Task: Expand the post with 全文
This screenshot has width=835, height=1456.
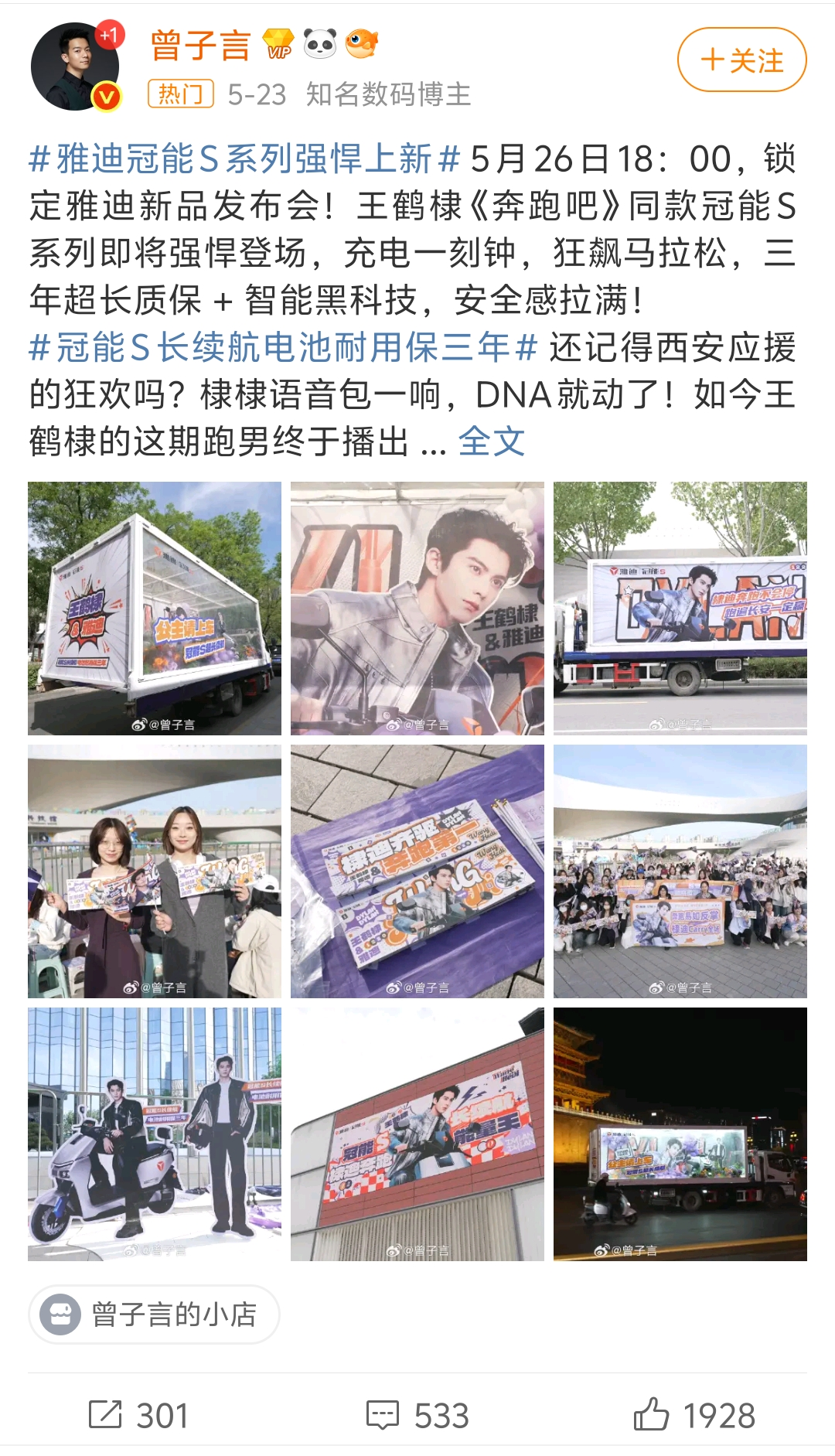Action: [491, 442]
